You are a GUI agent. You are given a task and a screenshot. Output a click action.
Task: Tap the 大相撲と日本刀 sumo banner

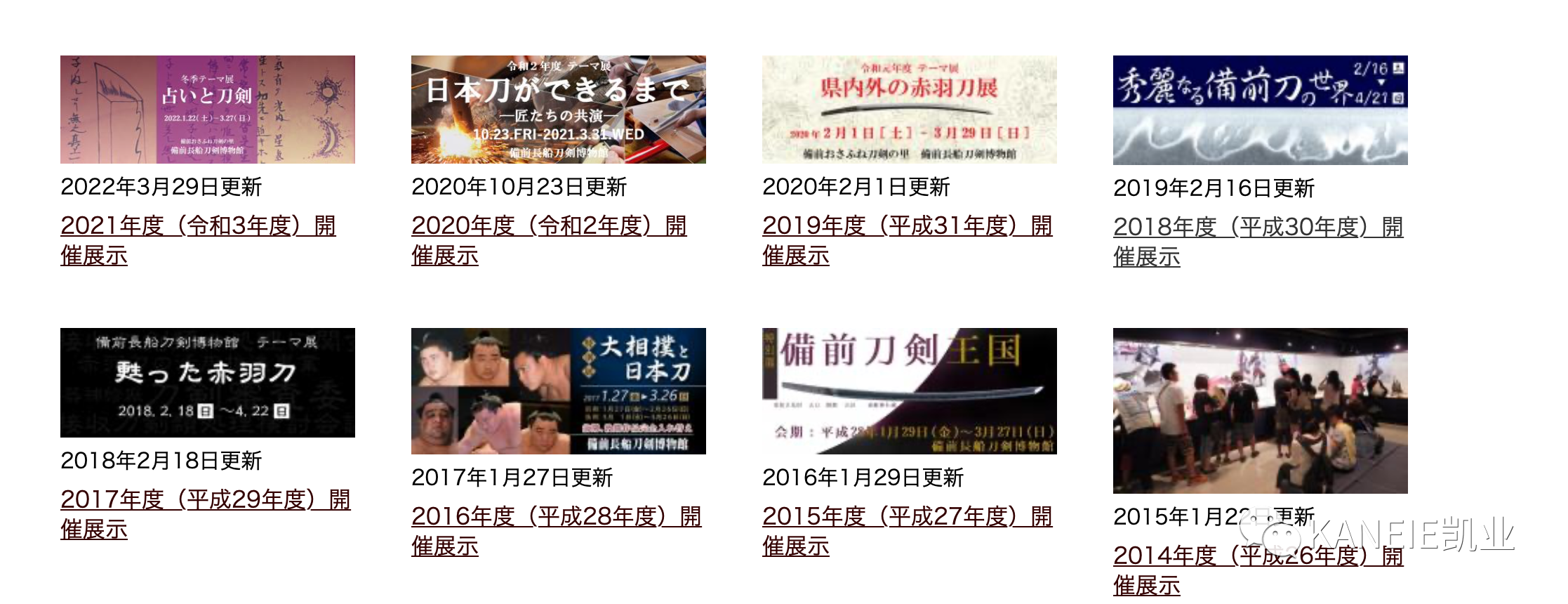tap(559, 391)
